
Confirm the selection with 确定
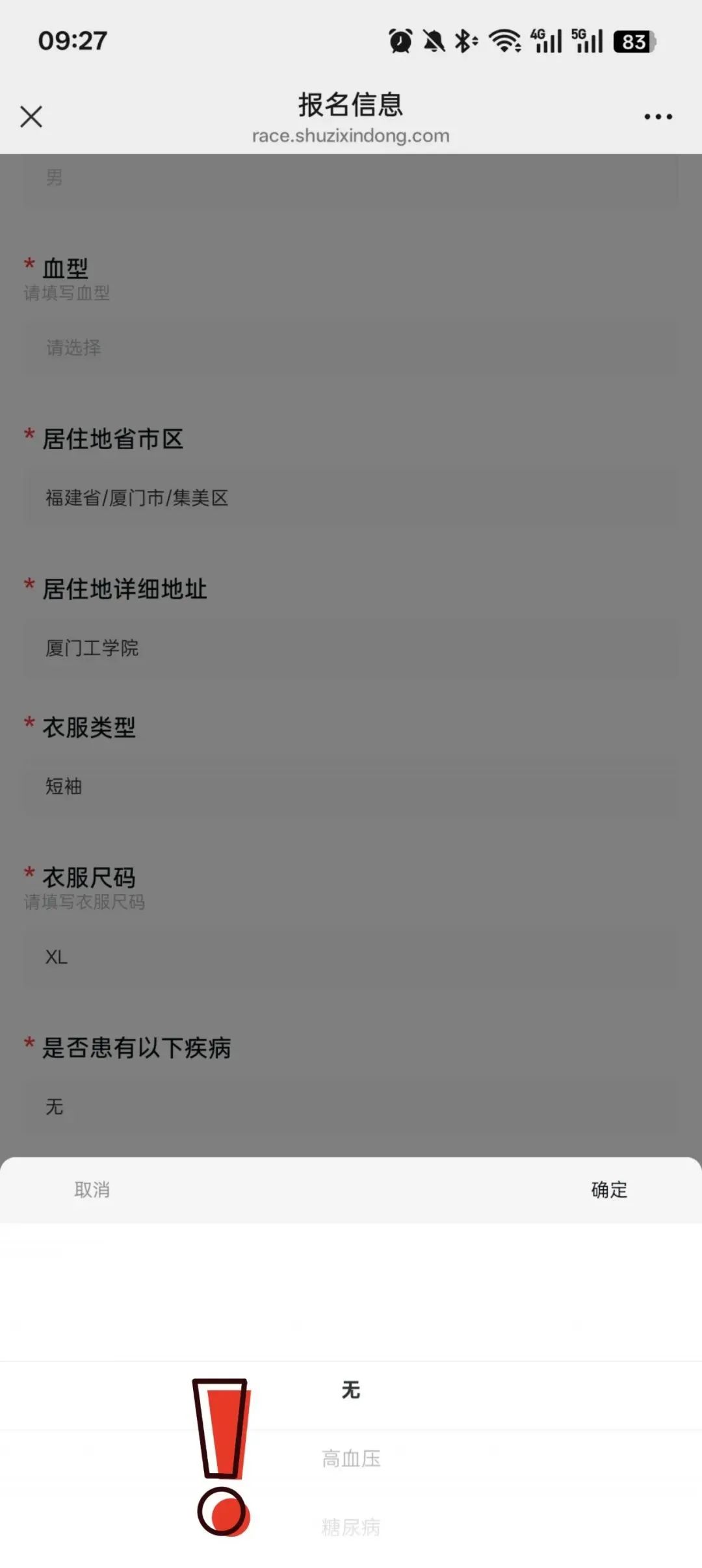tap(609, 1190)
